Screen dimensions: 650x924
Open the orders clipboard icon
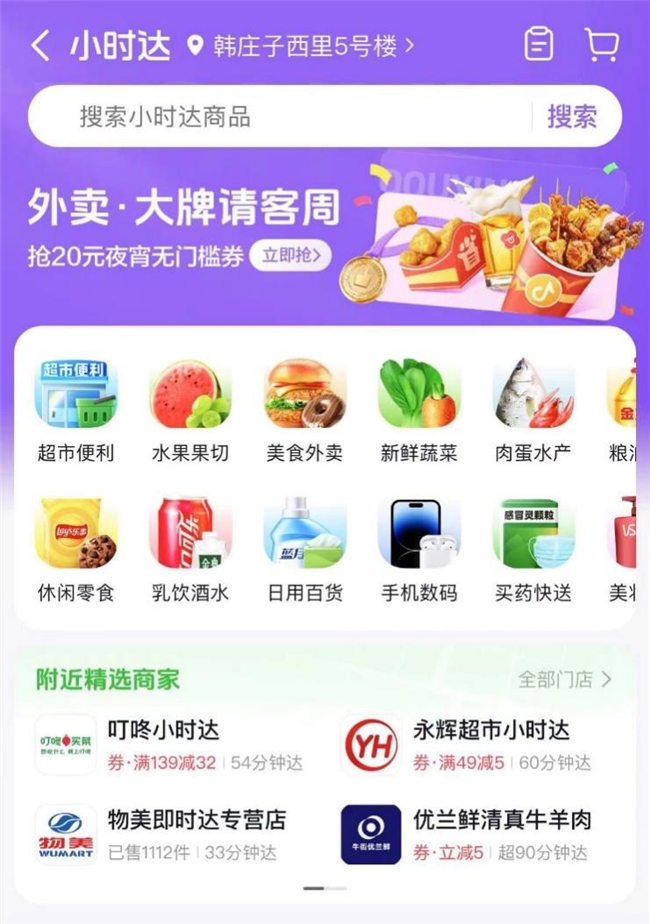coord(538,45)
